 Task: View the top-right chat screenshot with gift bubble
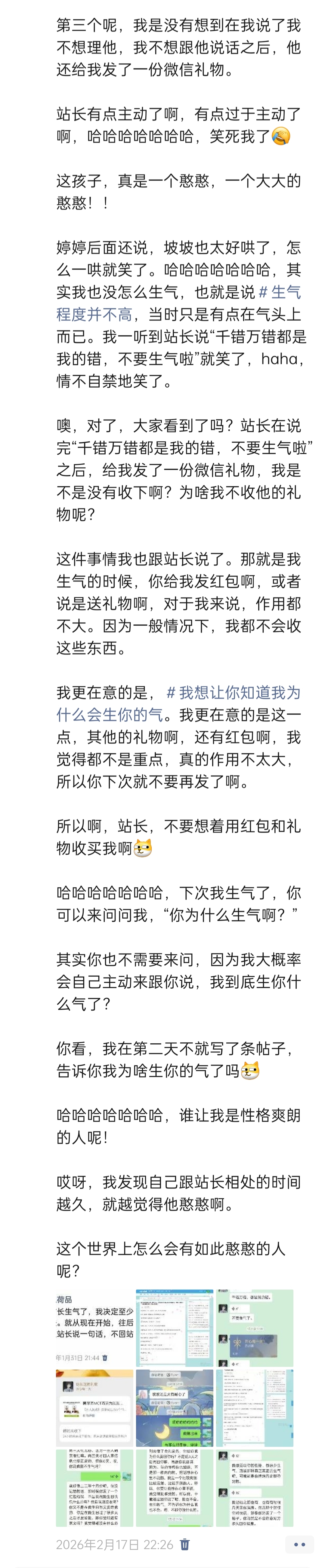pyautogui.click(x=254, y=1327)
